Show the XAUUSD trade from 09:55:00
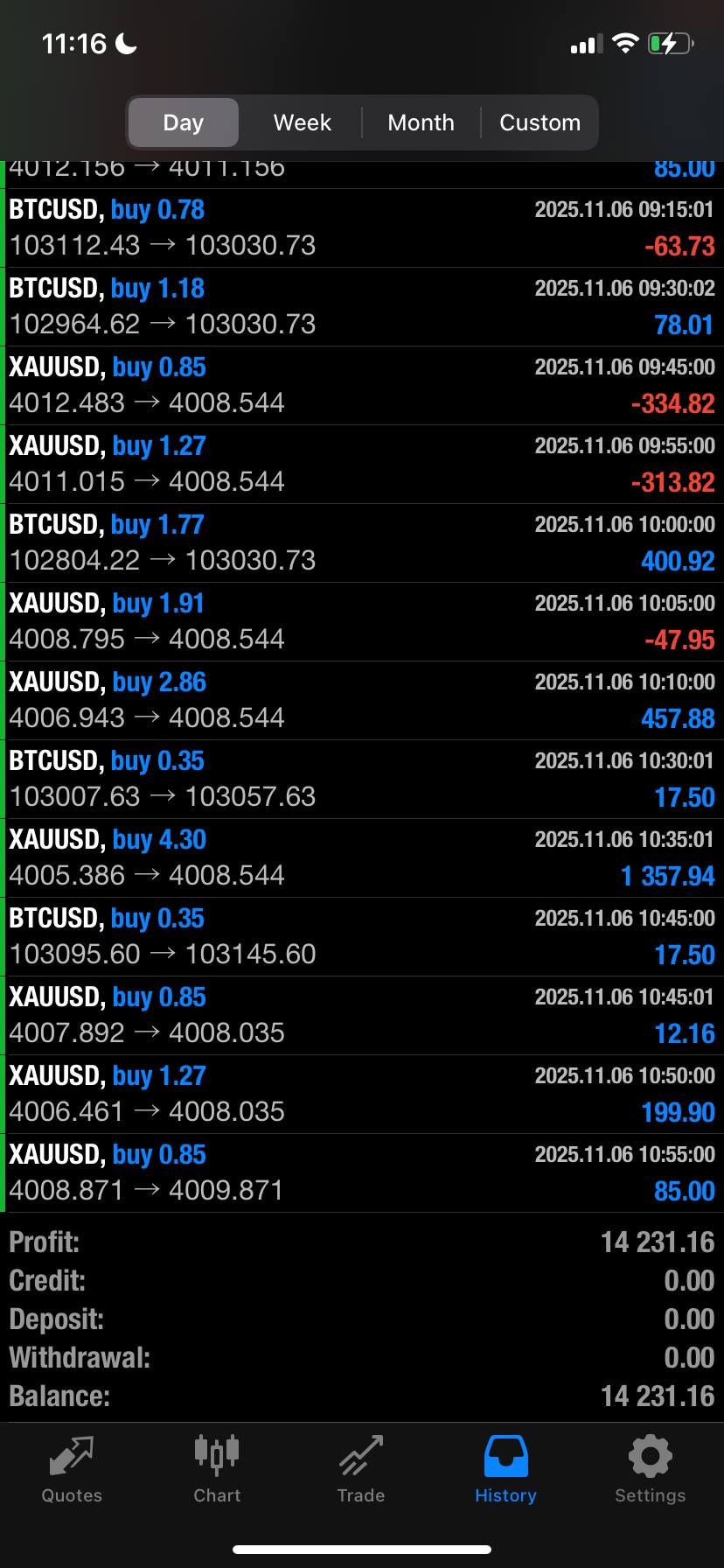Viewport: 724px width, 1568px height. [x=362, y=464]
